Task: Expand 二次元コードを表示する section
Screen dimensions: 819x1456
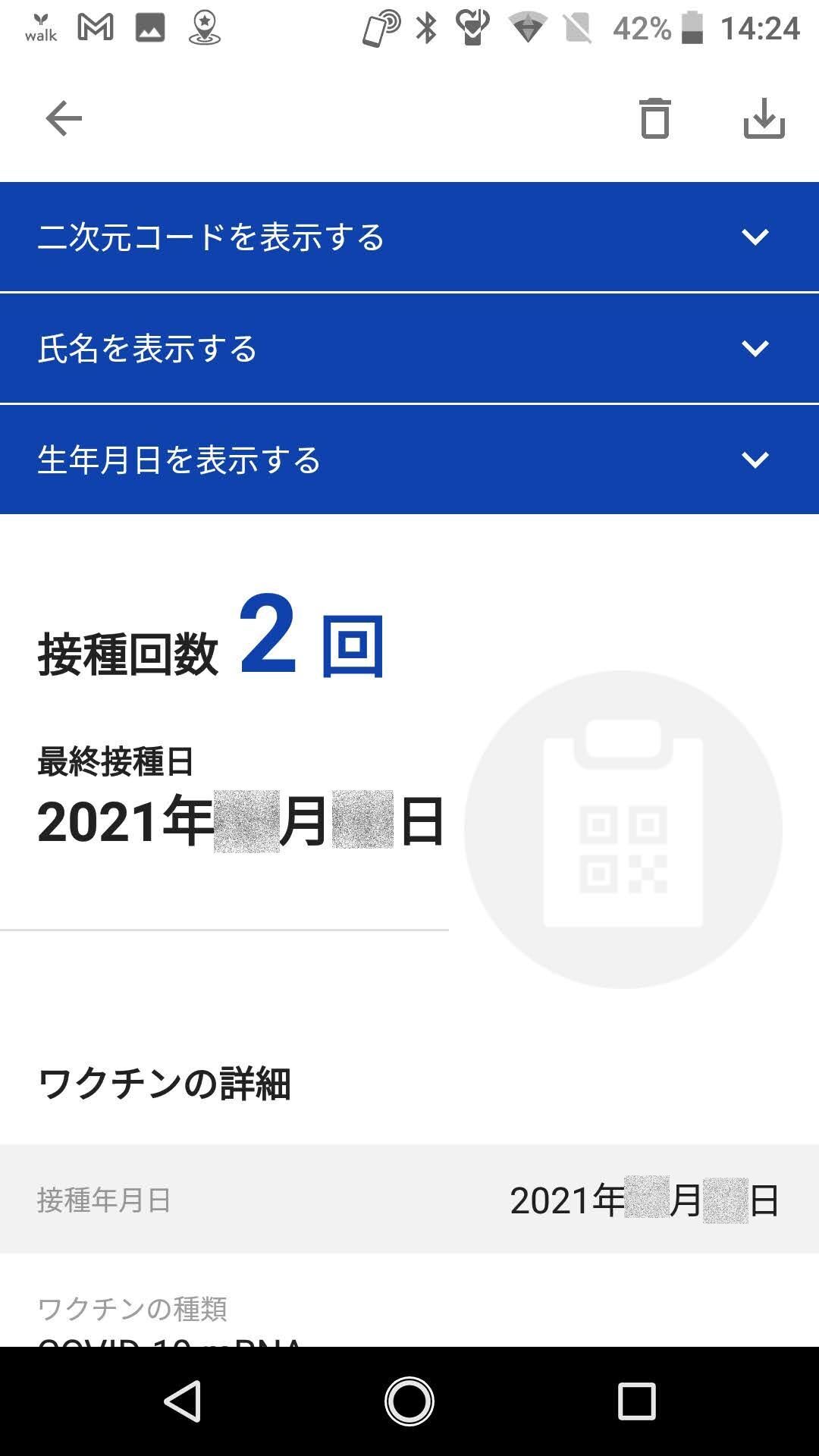Action: click(x=409, y=237)
